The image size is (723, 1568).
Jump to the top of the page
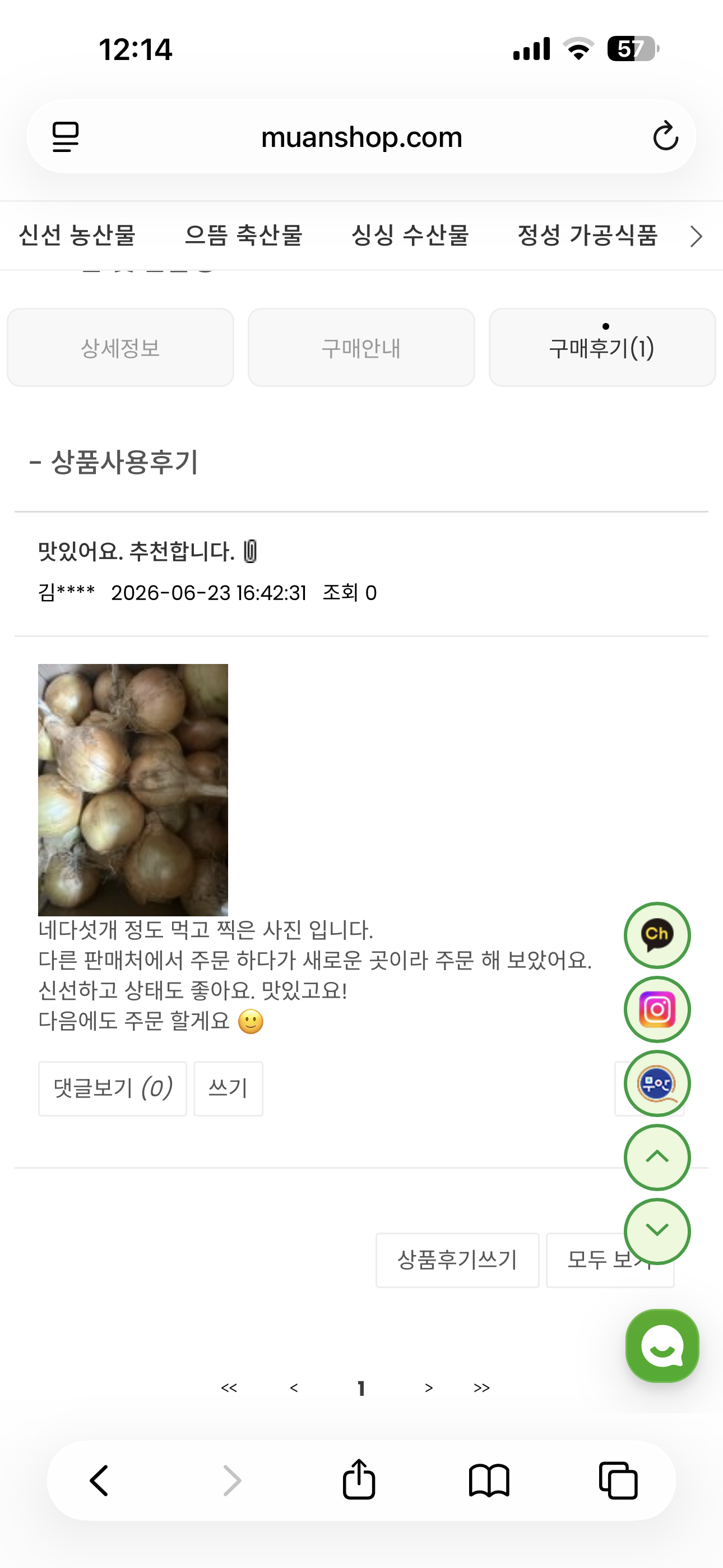(657, 1157)
